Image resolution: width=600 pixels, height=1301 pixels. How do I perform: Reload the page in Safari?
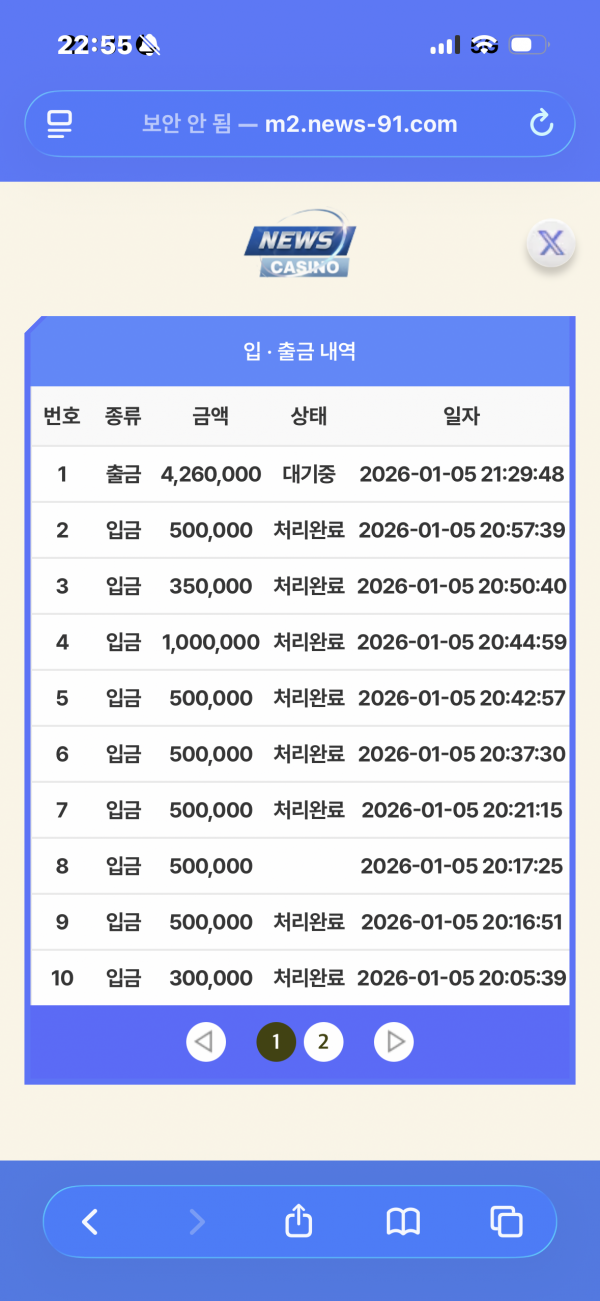coord(540,124)
